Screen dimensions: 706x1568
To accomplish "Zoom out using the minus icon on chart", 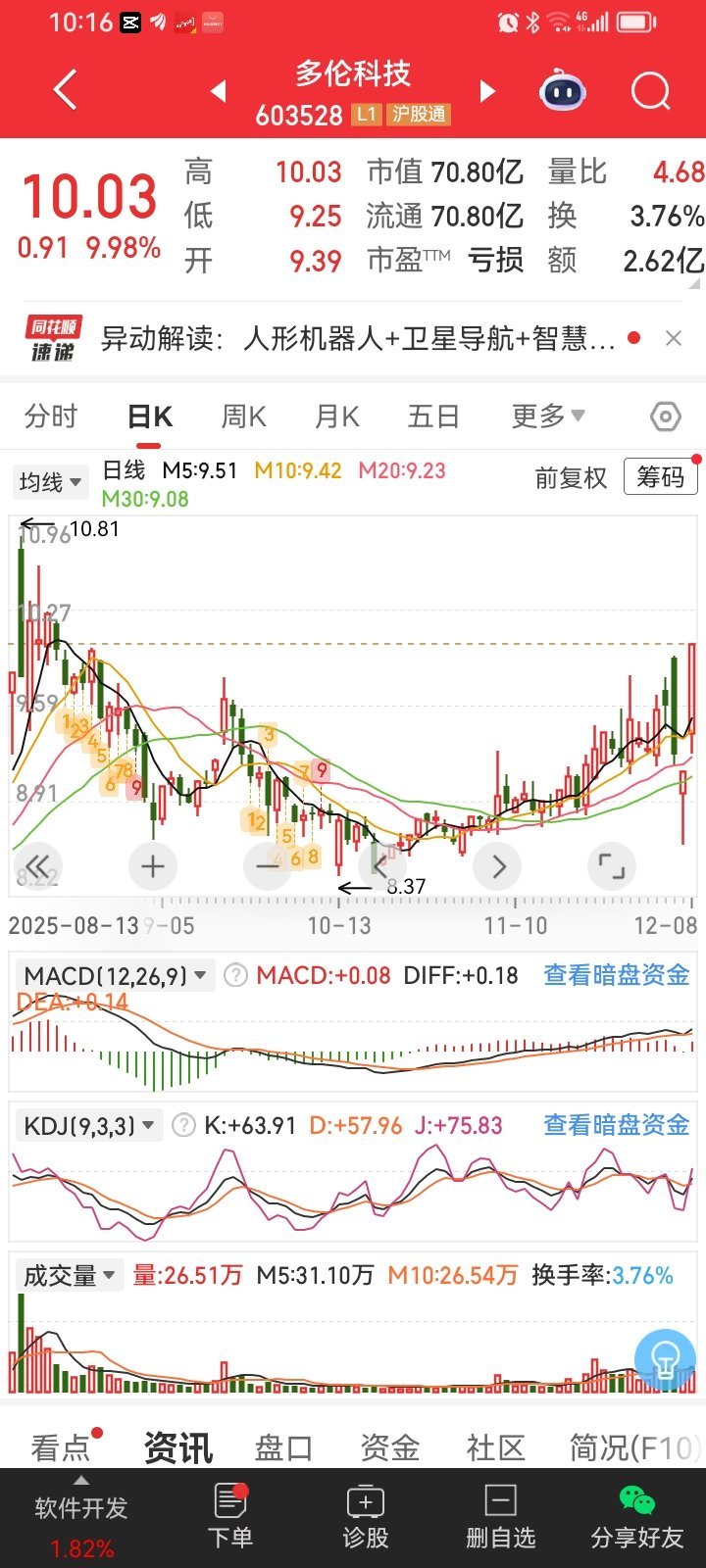I will click(x=267, y=866).
